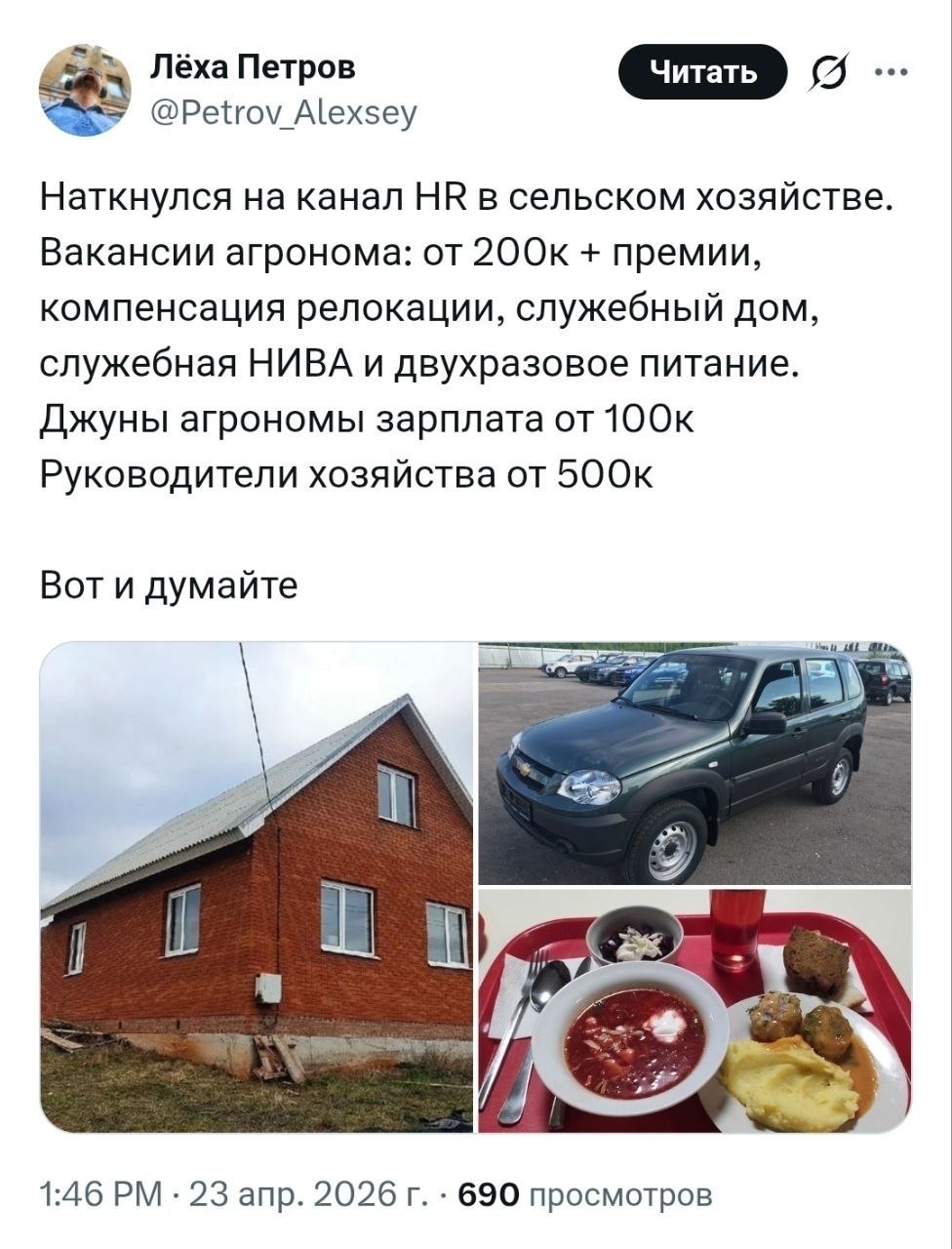Open the @Petrov_Alexsey profile handle
Image resolution: width=952 pixels, height=1249 pixels.
283,113
